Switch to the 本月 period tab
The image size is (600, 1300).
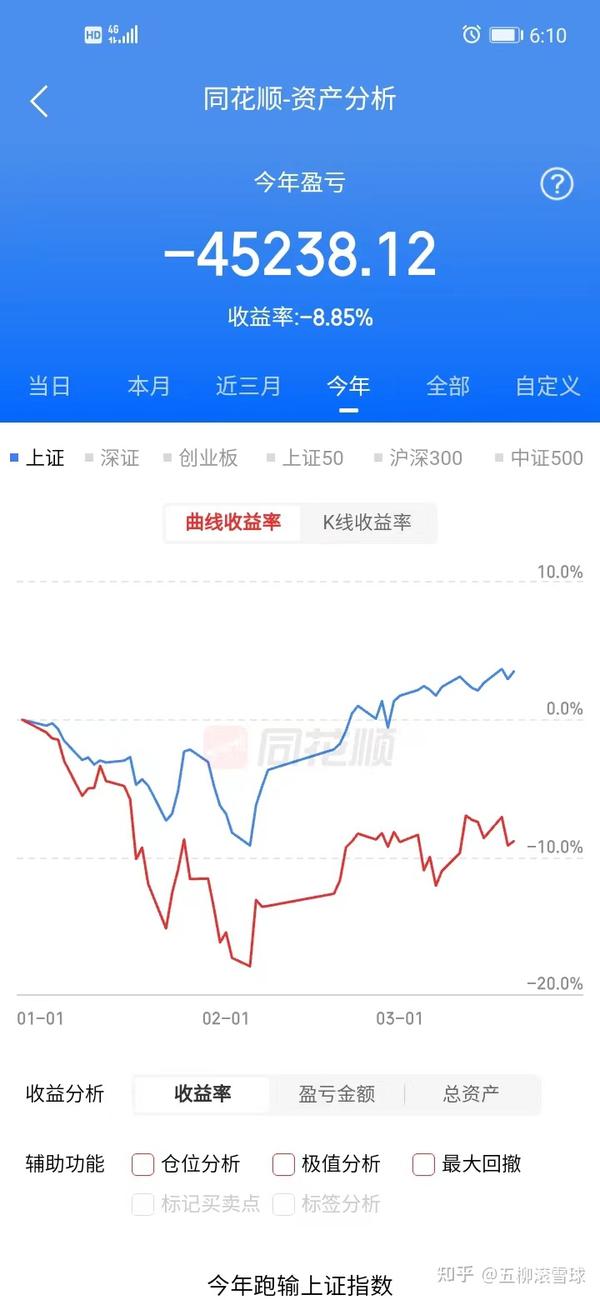click(149, 386)
